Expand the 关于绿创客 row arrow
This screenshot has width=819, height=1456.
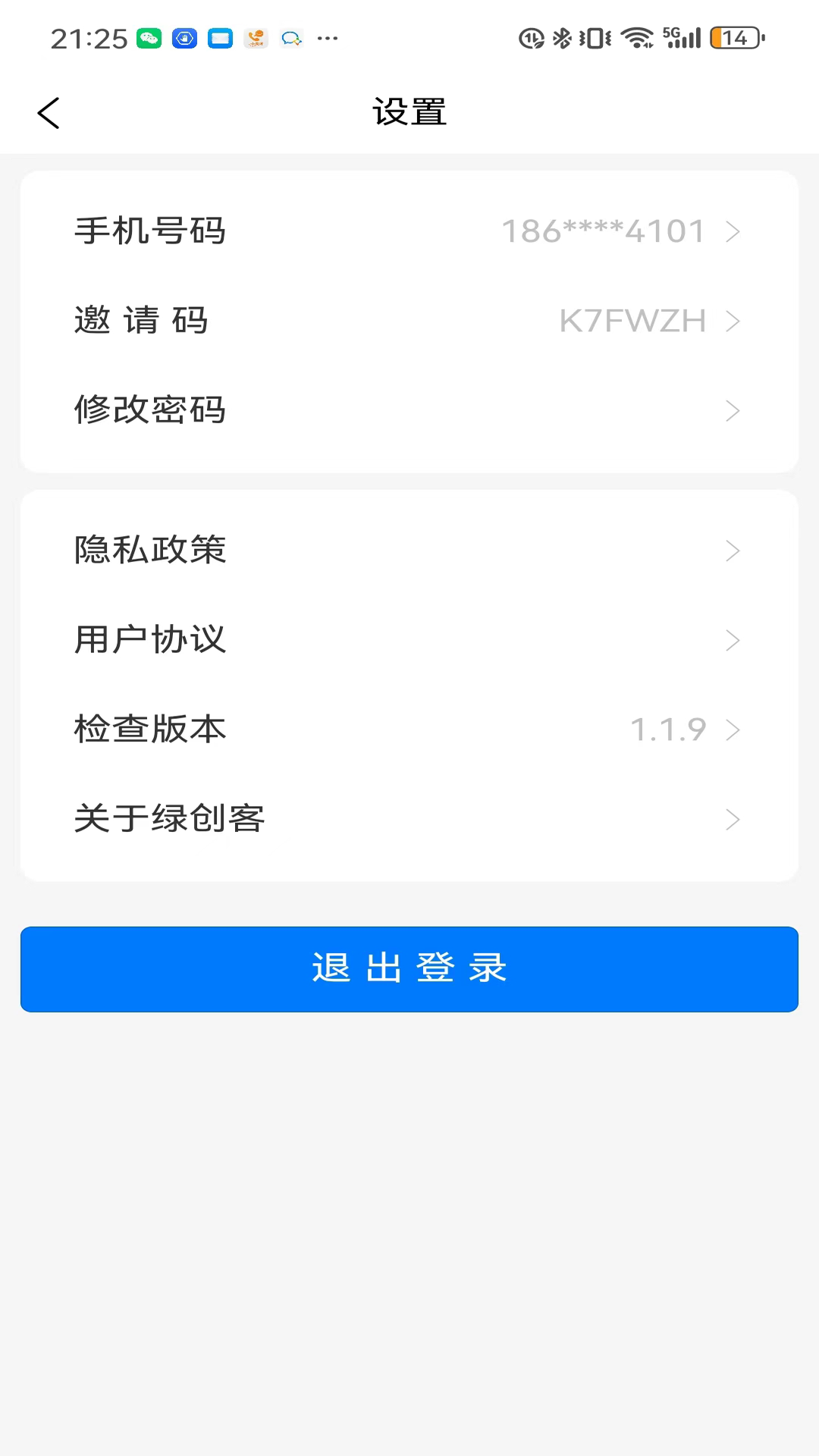tap(733, 819)
